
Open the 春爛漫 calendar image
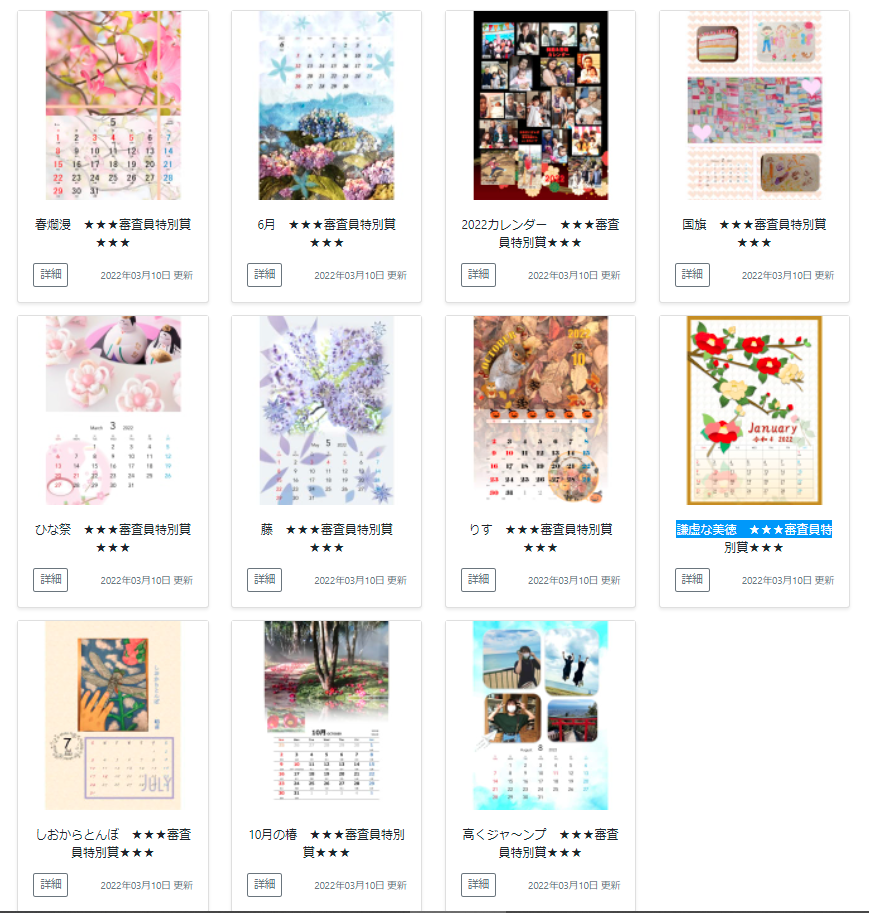113,106
